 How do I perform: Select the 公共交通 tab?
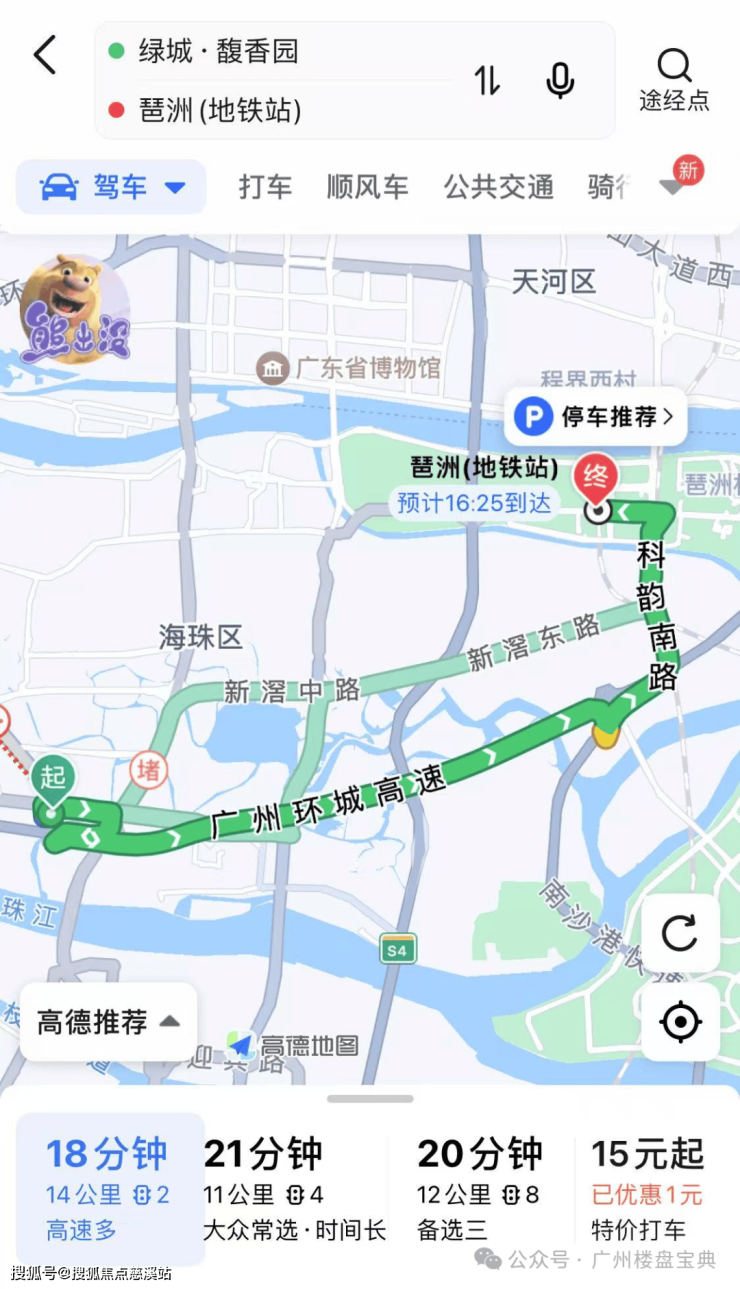click(x=498, y=187)
